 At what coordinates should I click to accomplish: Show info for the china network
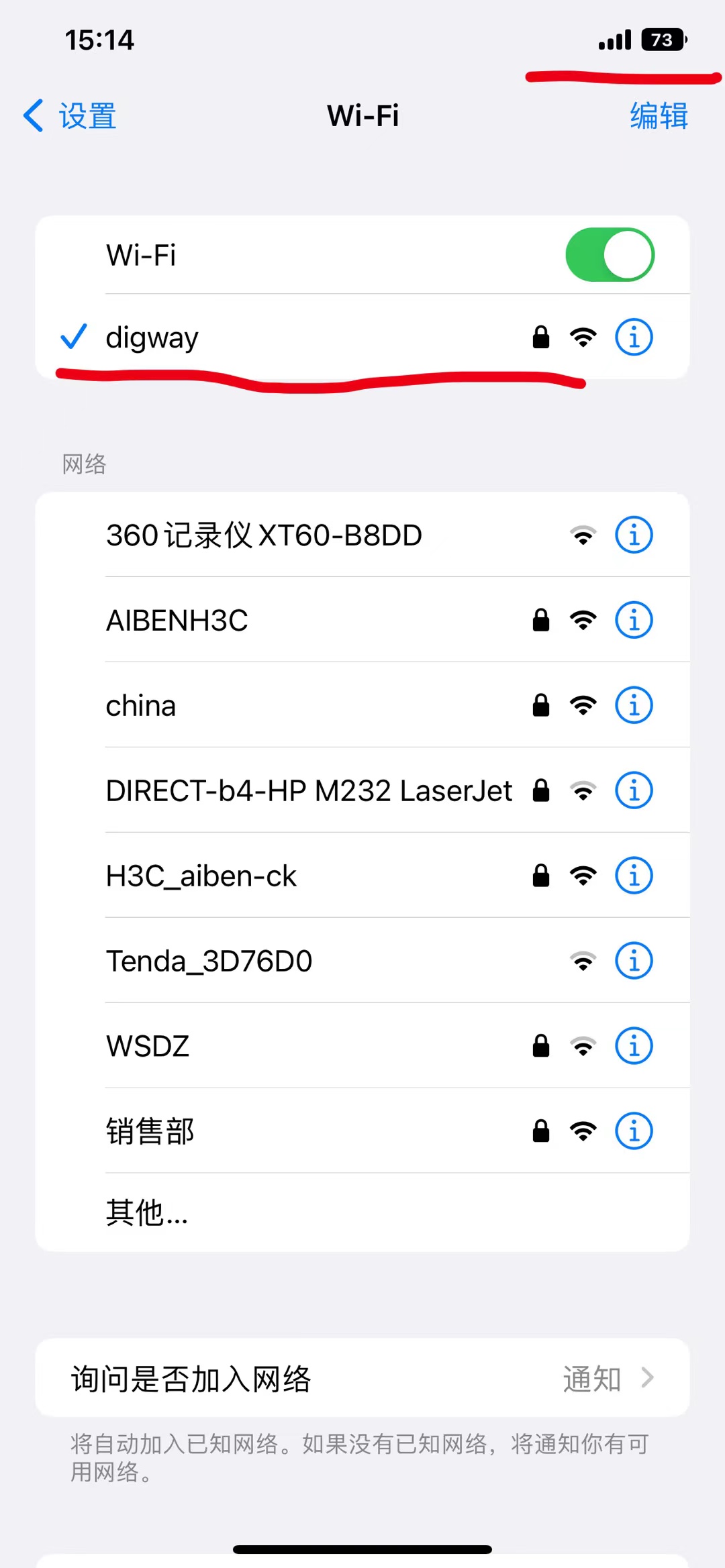point(634,705)
